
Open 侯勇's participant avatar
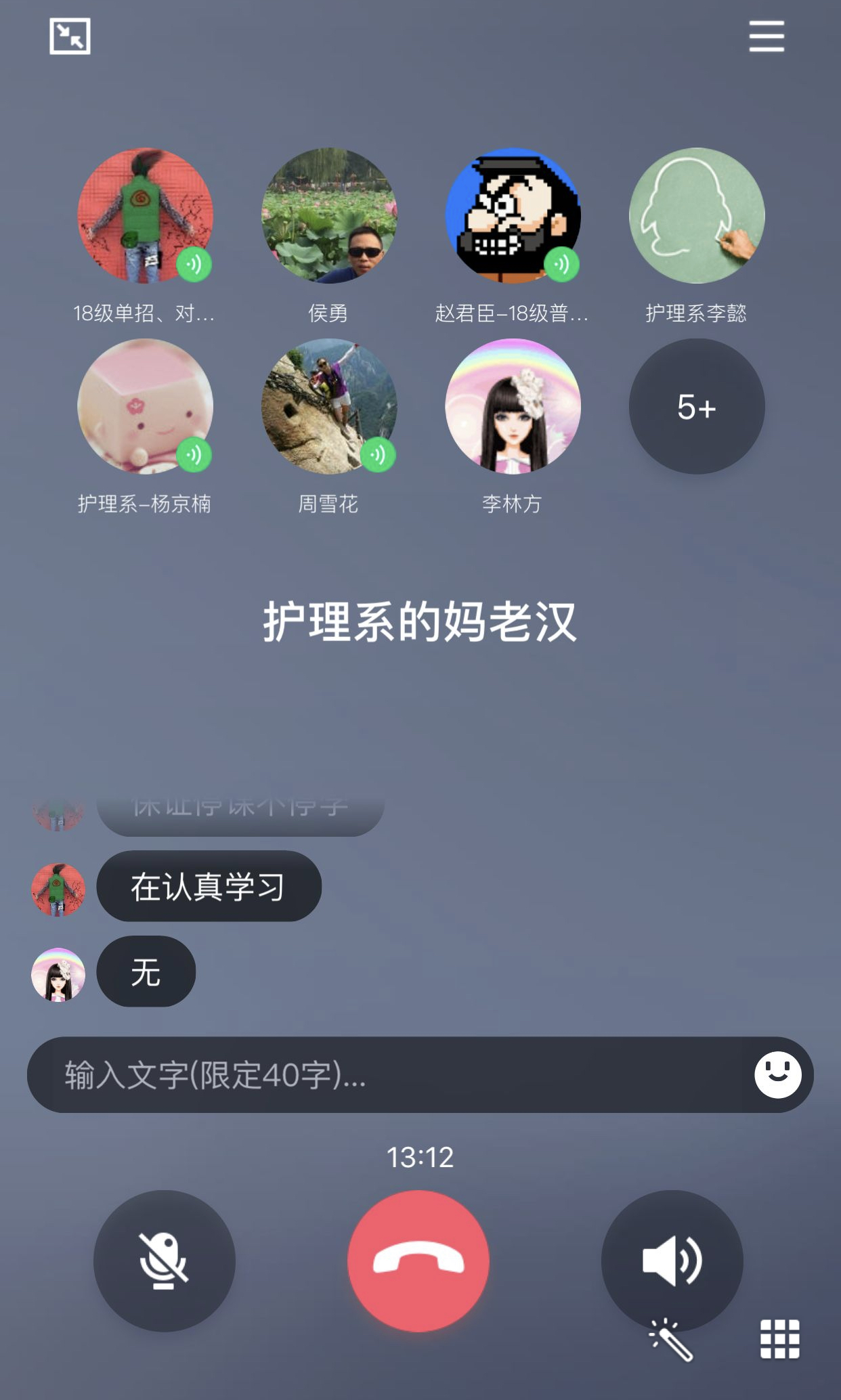pos(329,215)
